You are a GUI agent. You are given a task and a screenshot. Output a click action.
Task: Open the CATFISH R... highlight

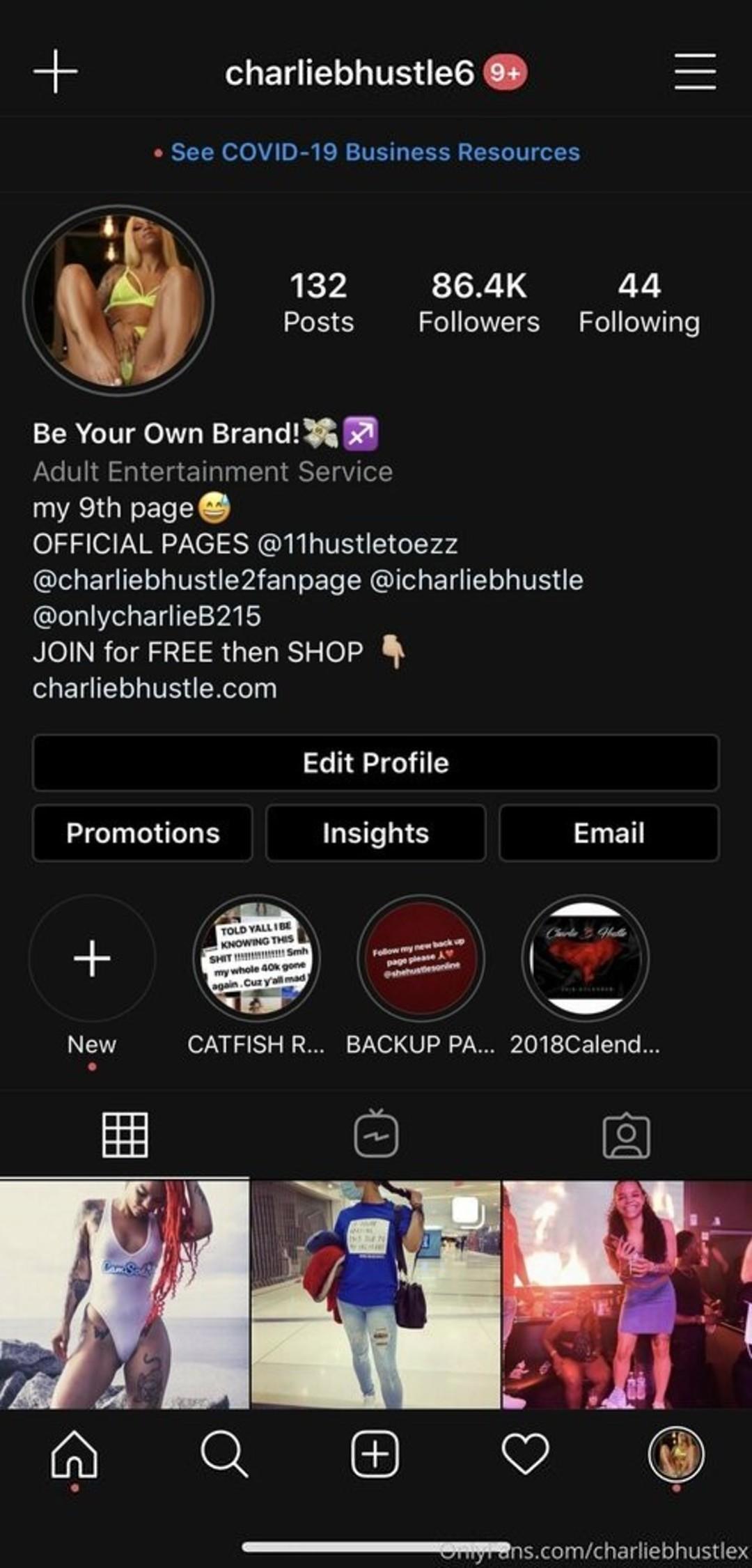pyautogui.click(x=256, y=958)
